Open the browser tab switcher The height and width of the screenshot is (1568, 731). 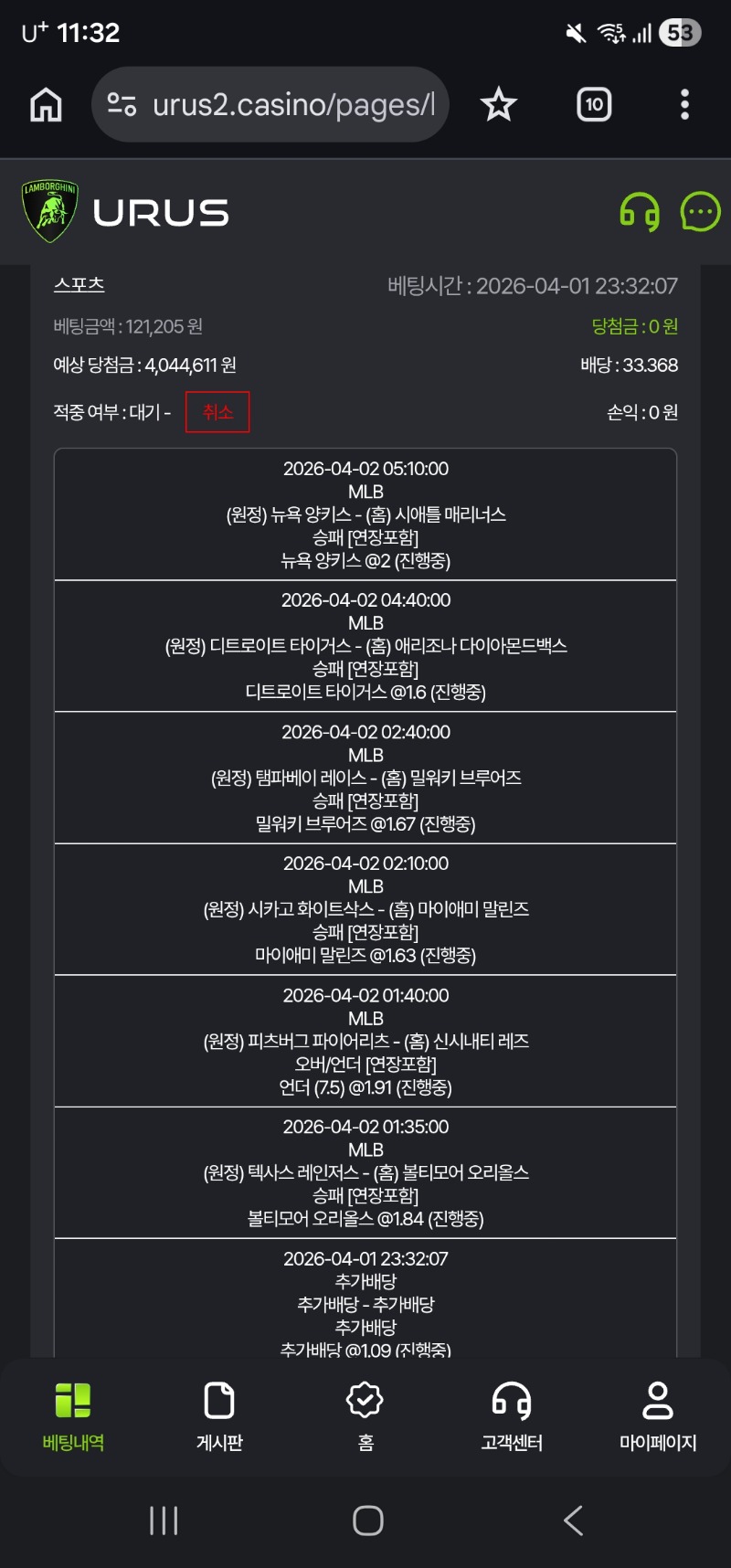pyautogui.click(x=594, y=105)
